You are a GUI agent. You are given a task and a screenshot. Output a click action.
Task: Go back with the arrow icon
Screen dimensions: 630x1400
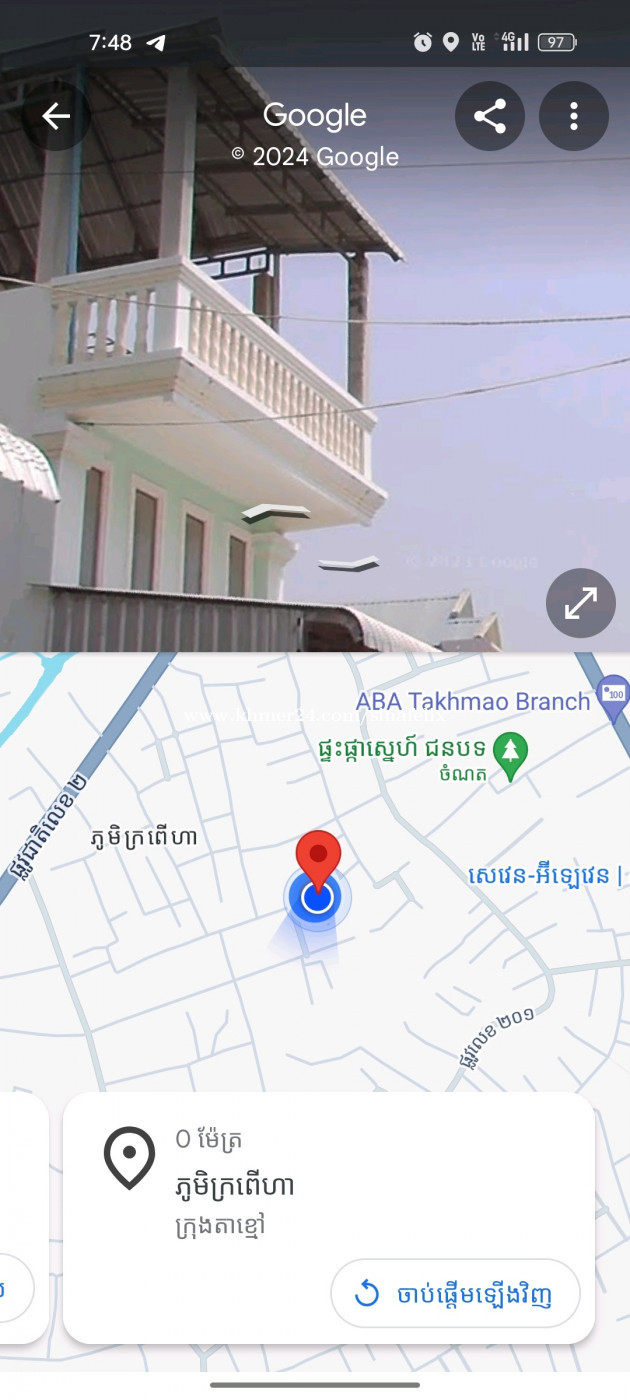(56, 117)
